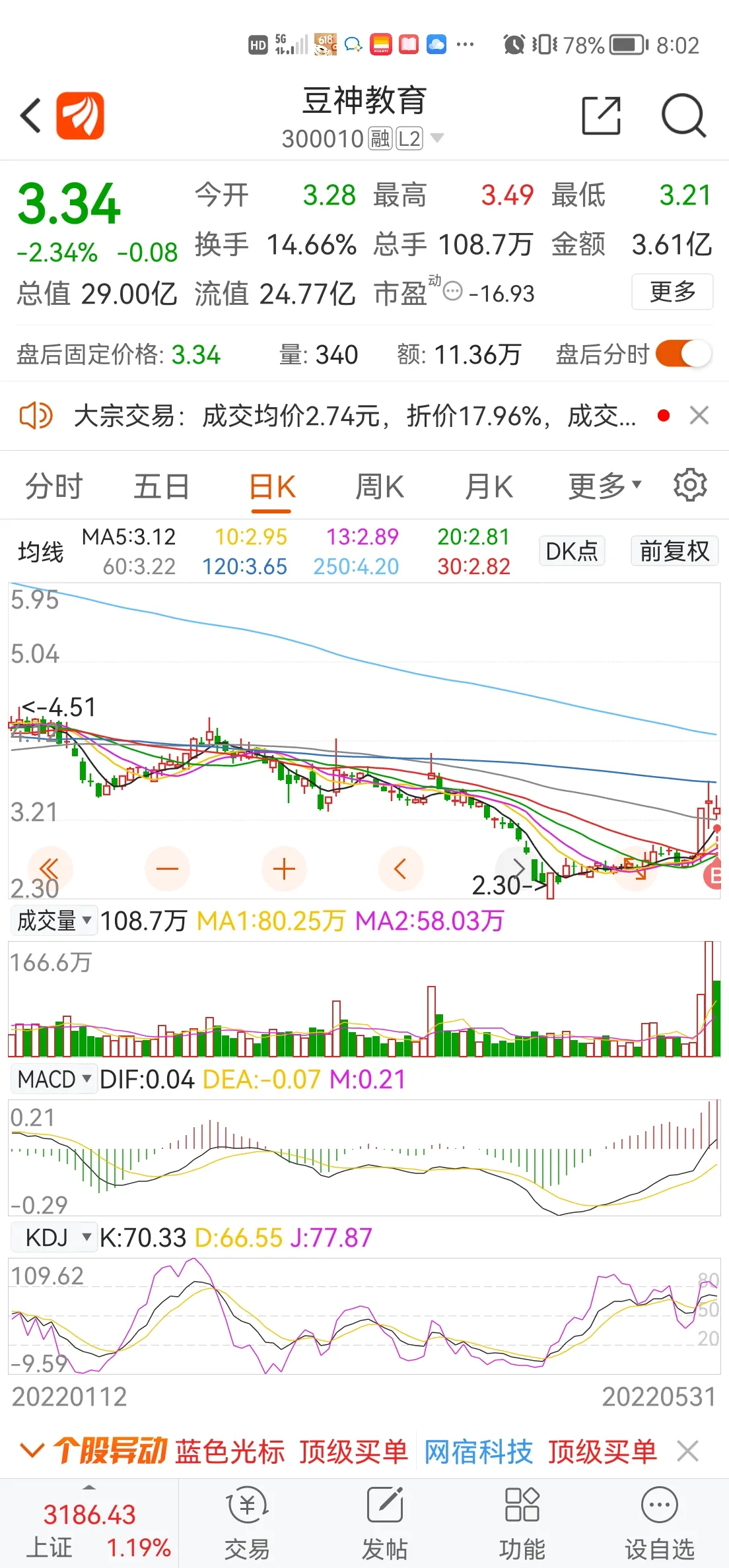Viewport: 729px width, 1568px height.
Task: Tap 更多 for more quote details
Action: tap(672, 291)
